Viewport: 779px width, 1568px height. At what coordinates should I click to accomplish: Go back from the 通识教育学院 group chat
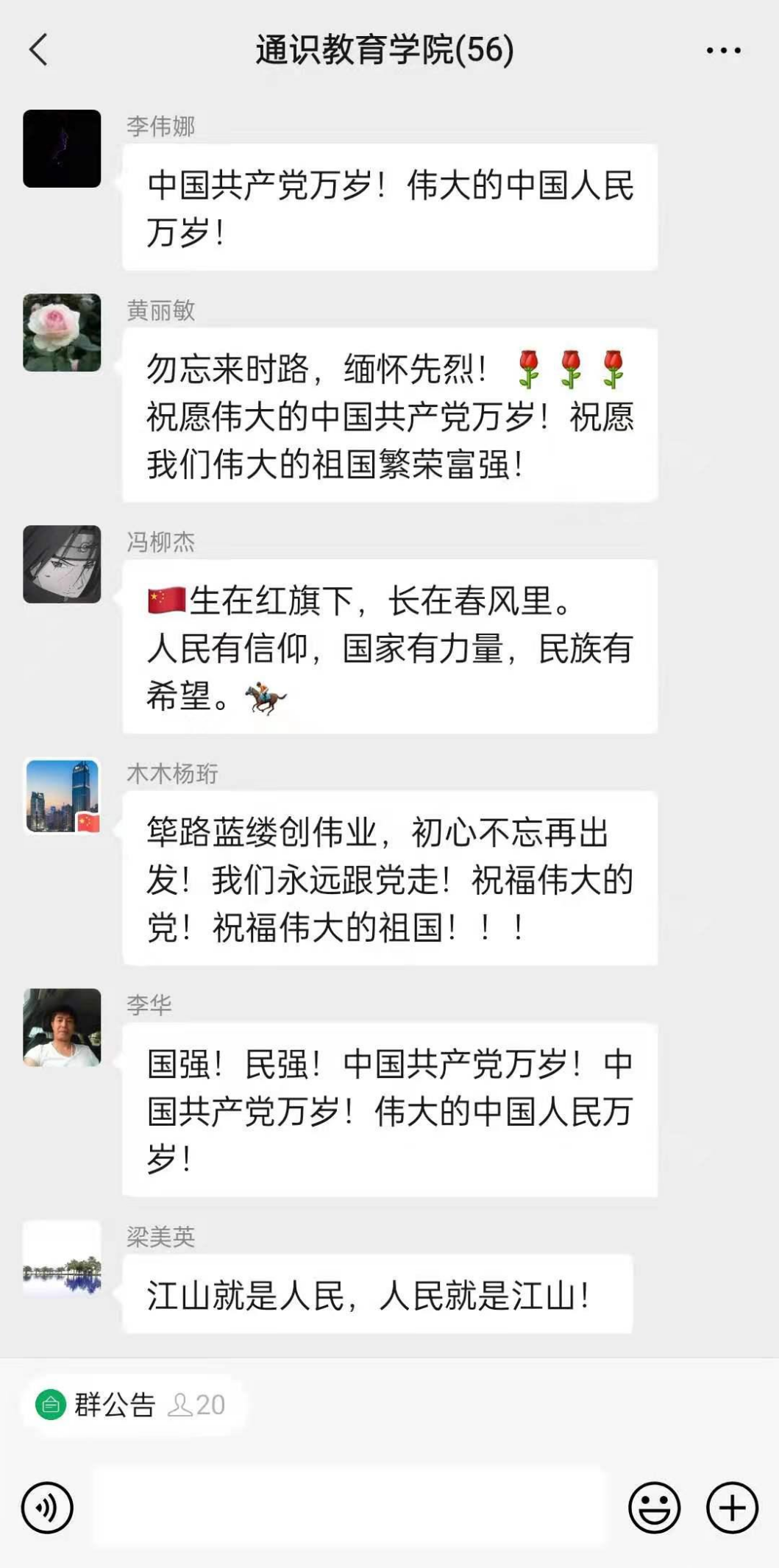(x=39, y=50)
